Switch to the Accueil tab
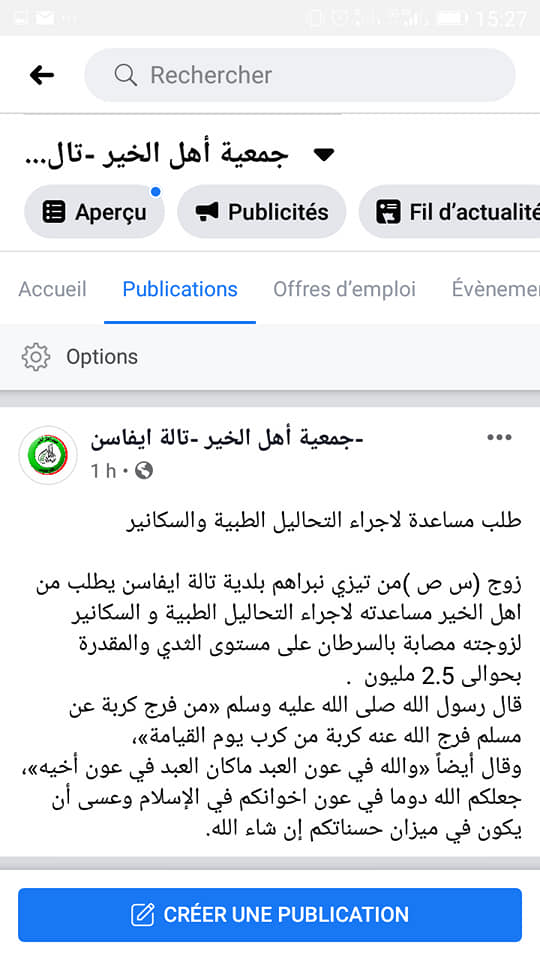 52,289
